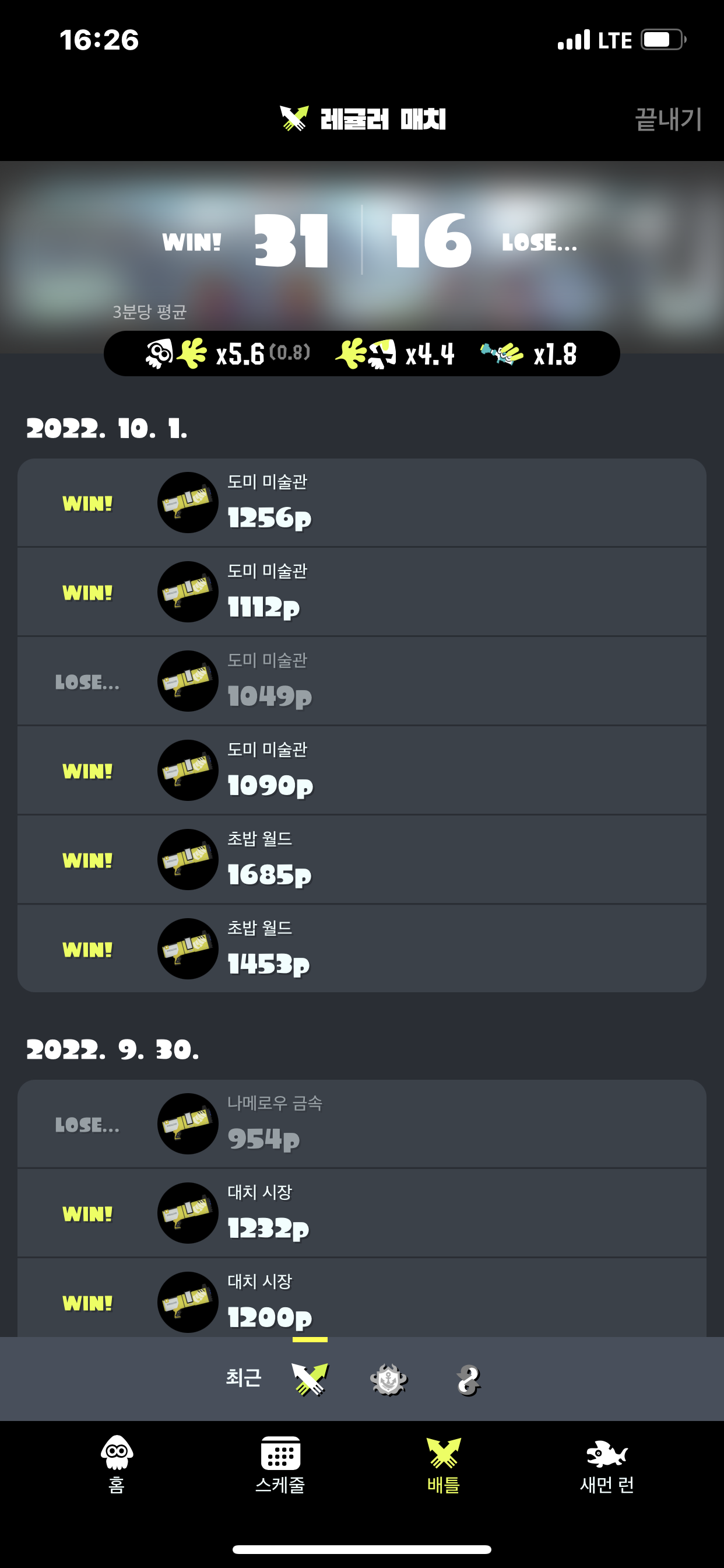Viewport: 724px width, 1568px height.
Task: View the 1090p win details
Action: point(361,771)
